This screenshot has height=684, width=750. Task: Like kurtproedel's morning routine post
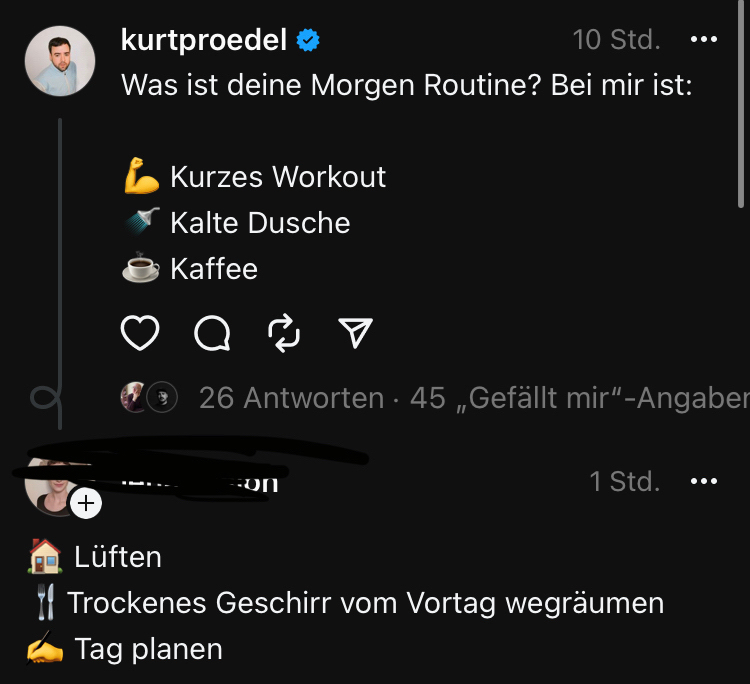pyautogui.click(x=140, y=333)
